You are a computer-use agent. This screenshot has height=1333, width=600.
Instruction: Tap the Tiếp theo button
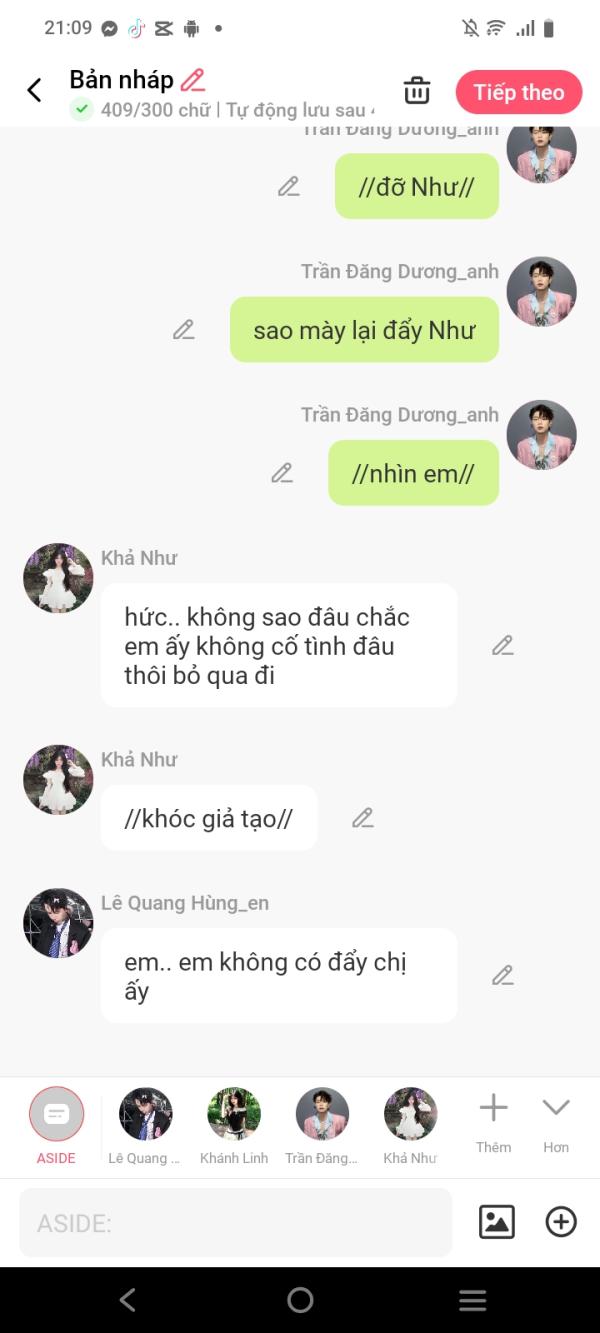[518, 92]
